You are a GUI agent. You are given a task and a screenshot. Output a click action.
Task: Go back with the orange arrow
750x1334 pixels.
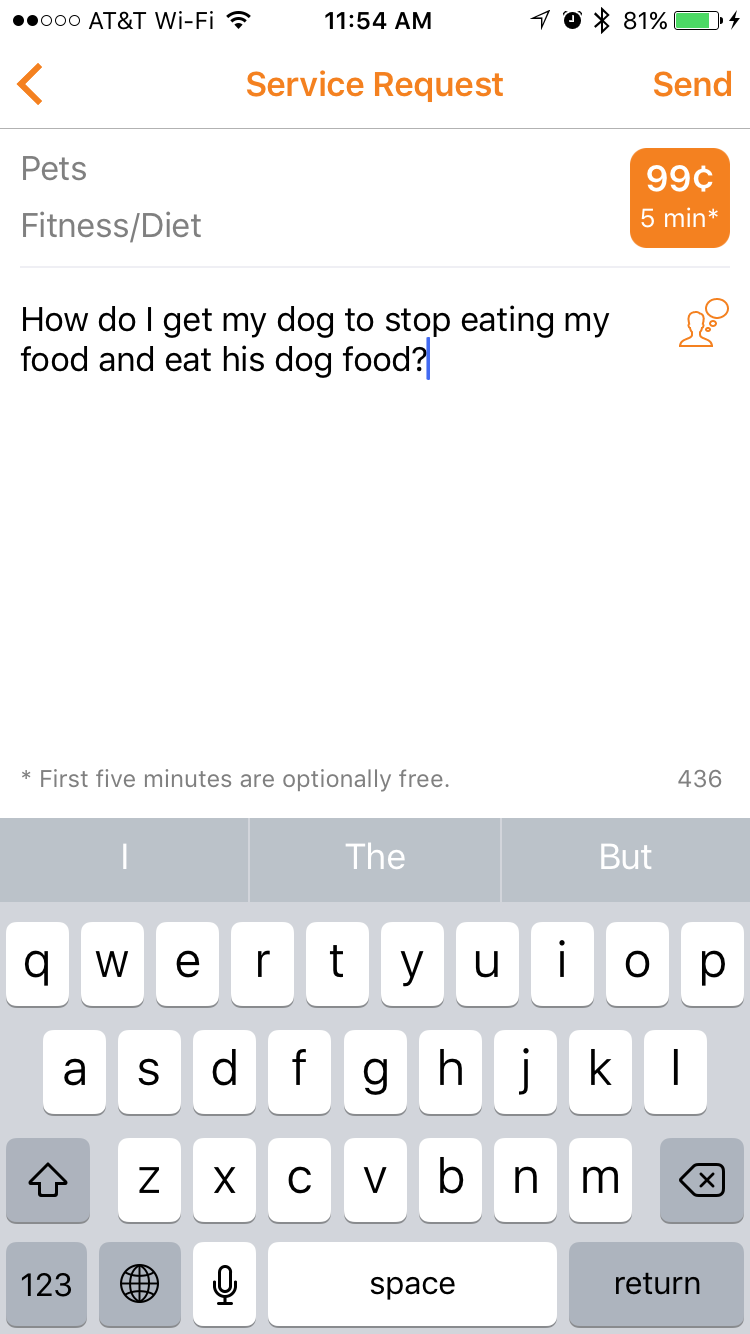pyautogui.click(x=31, y=84)
